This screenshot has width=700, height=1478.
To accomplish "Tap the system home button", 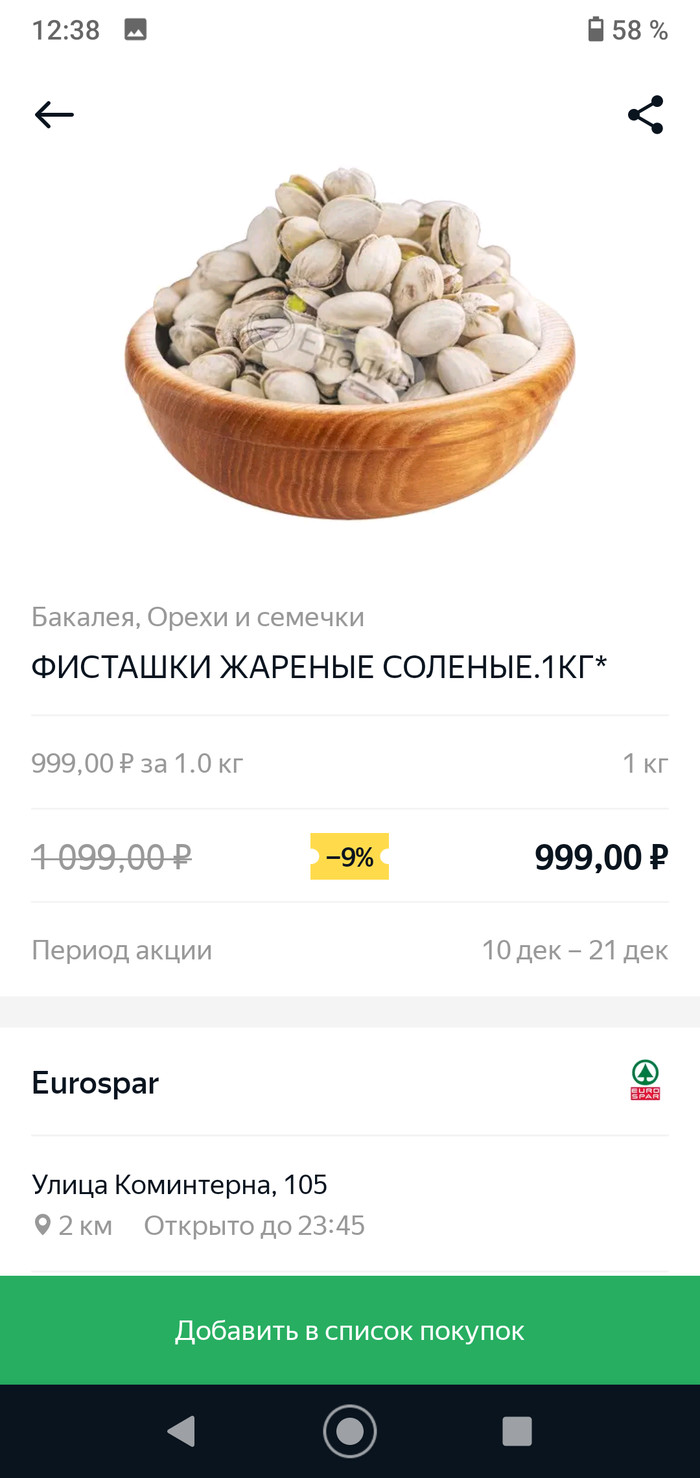I will pyautogui.click(x=350, y=1431).
